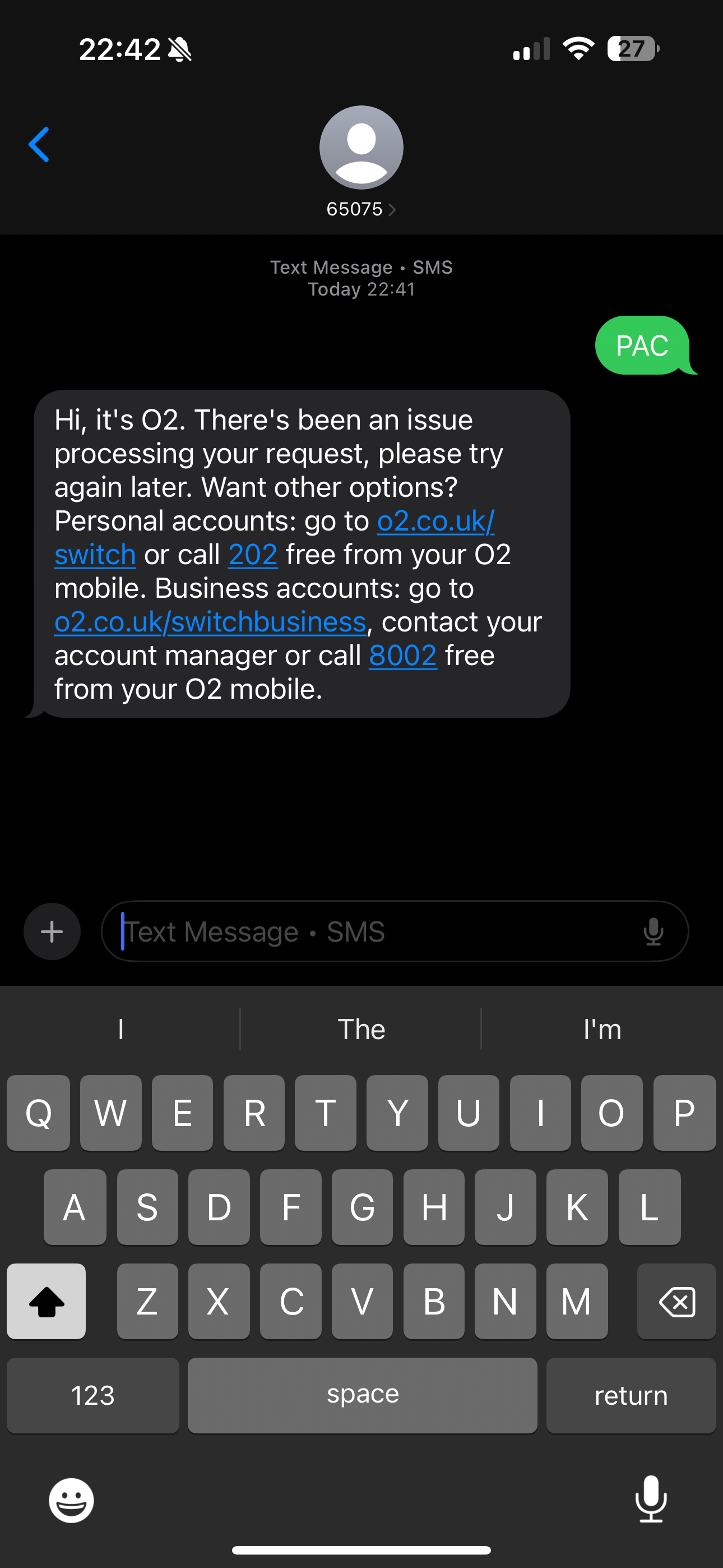Screen dimensions: 723x1568
Task: Switch to the numbers keyboard with 123 key
Action: [x=92, y=1395]
